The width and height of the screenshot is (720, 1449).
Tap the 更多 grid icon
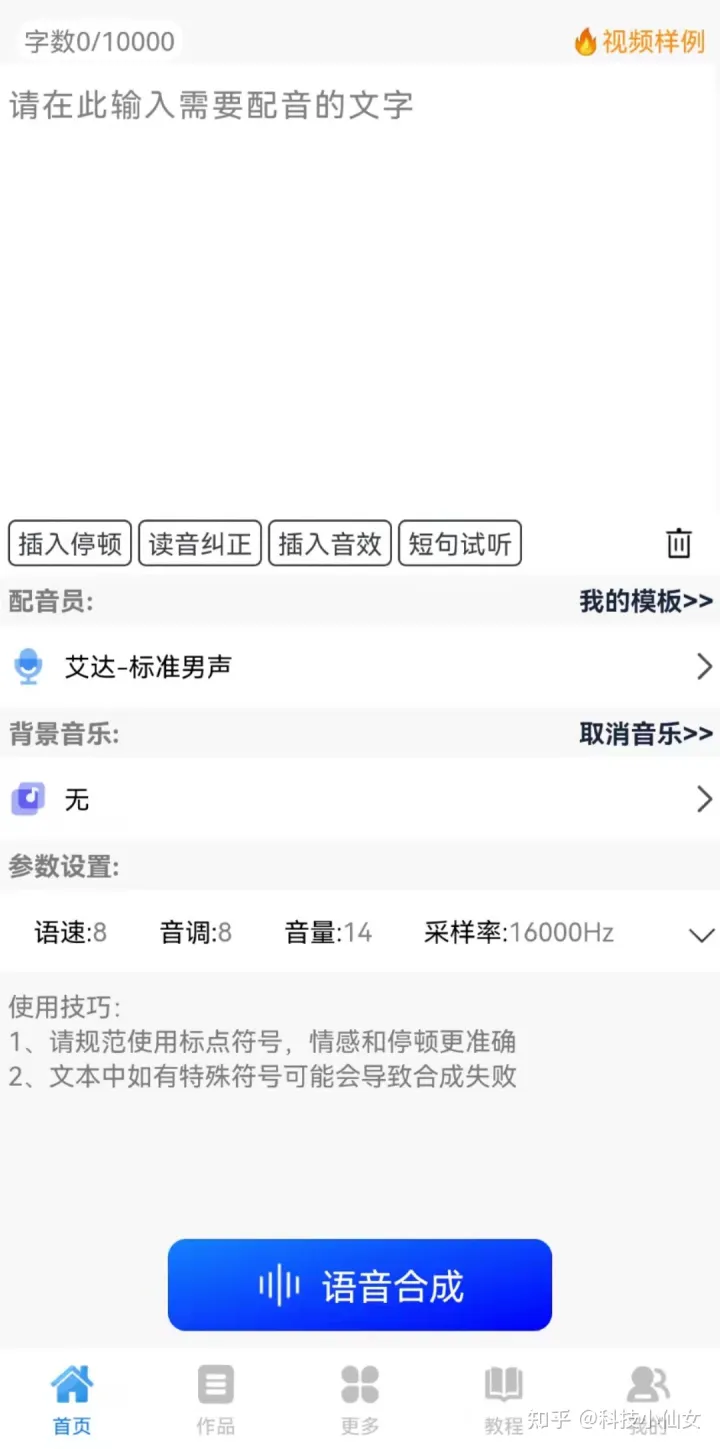coord(359,1384)
